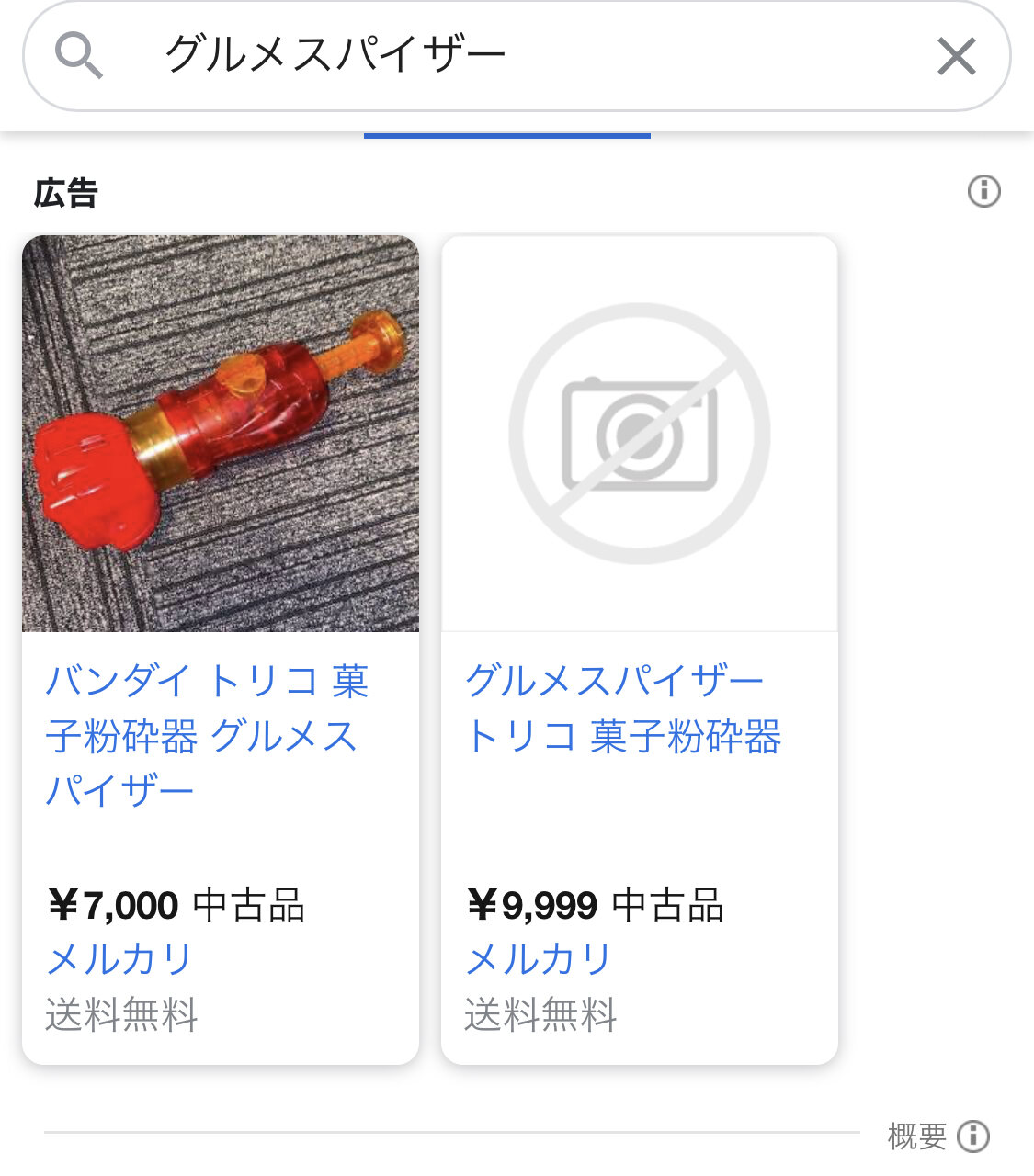Open the ¥9,999 グルメスパイザー product card

click(640, 649)
